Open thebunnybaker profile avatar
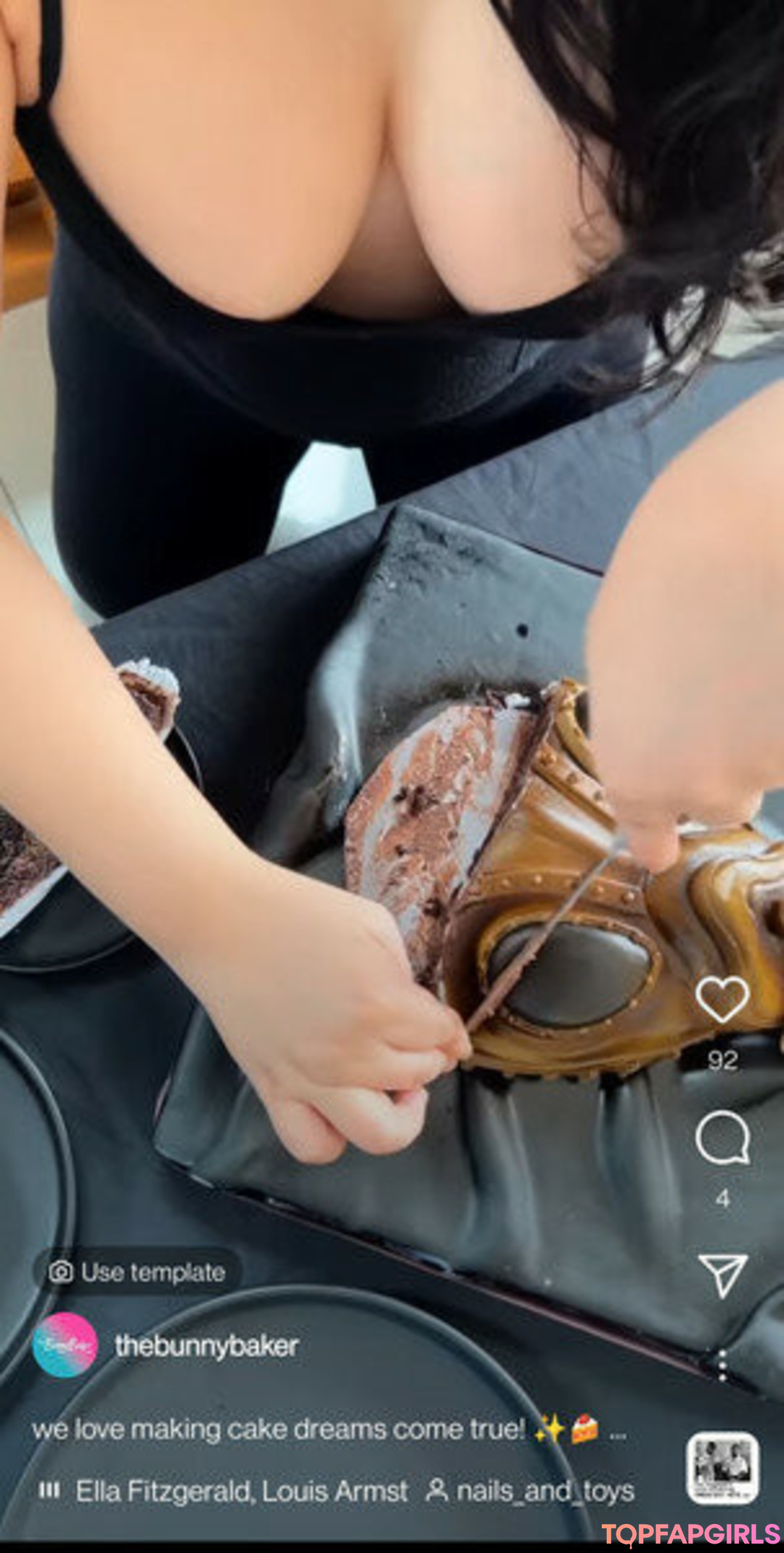 tap(65, 1345)
